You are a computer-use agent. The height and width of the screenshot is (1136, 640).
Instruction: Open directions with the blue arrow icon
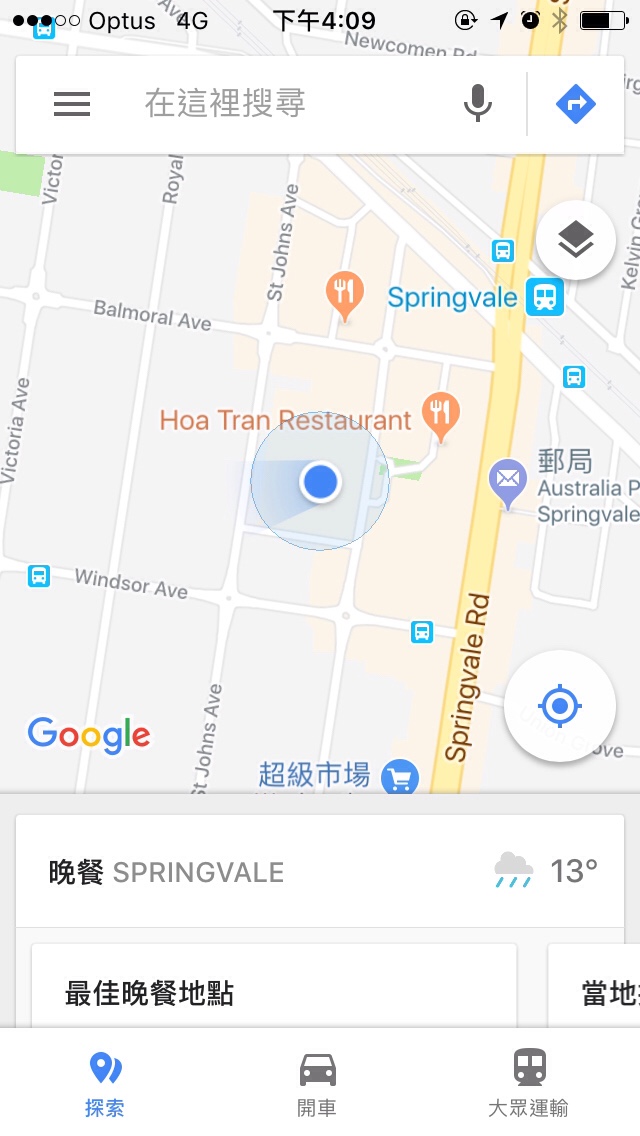click(x=575, y=104)
